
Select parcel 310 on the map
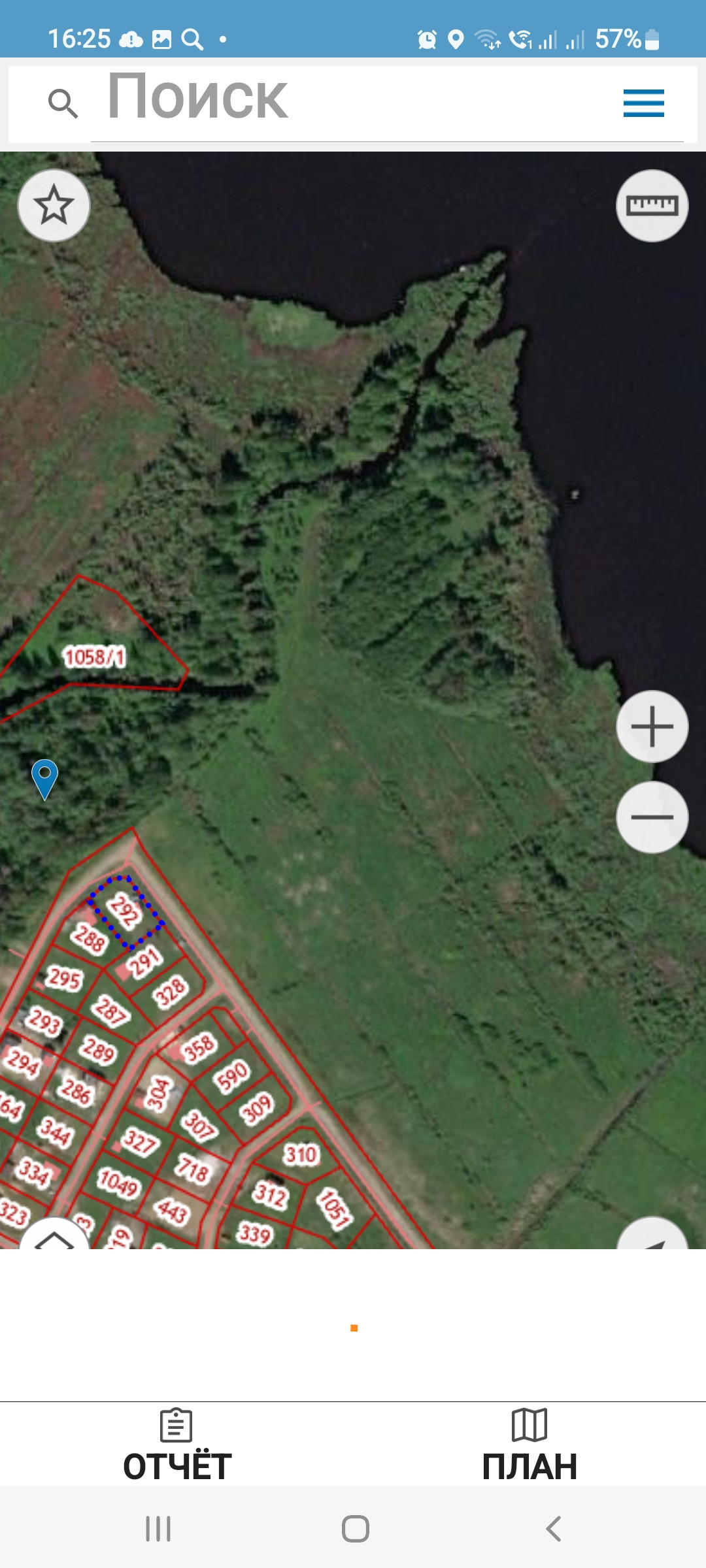pos(301,1154)
